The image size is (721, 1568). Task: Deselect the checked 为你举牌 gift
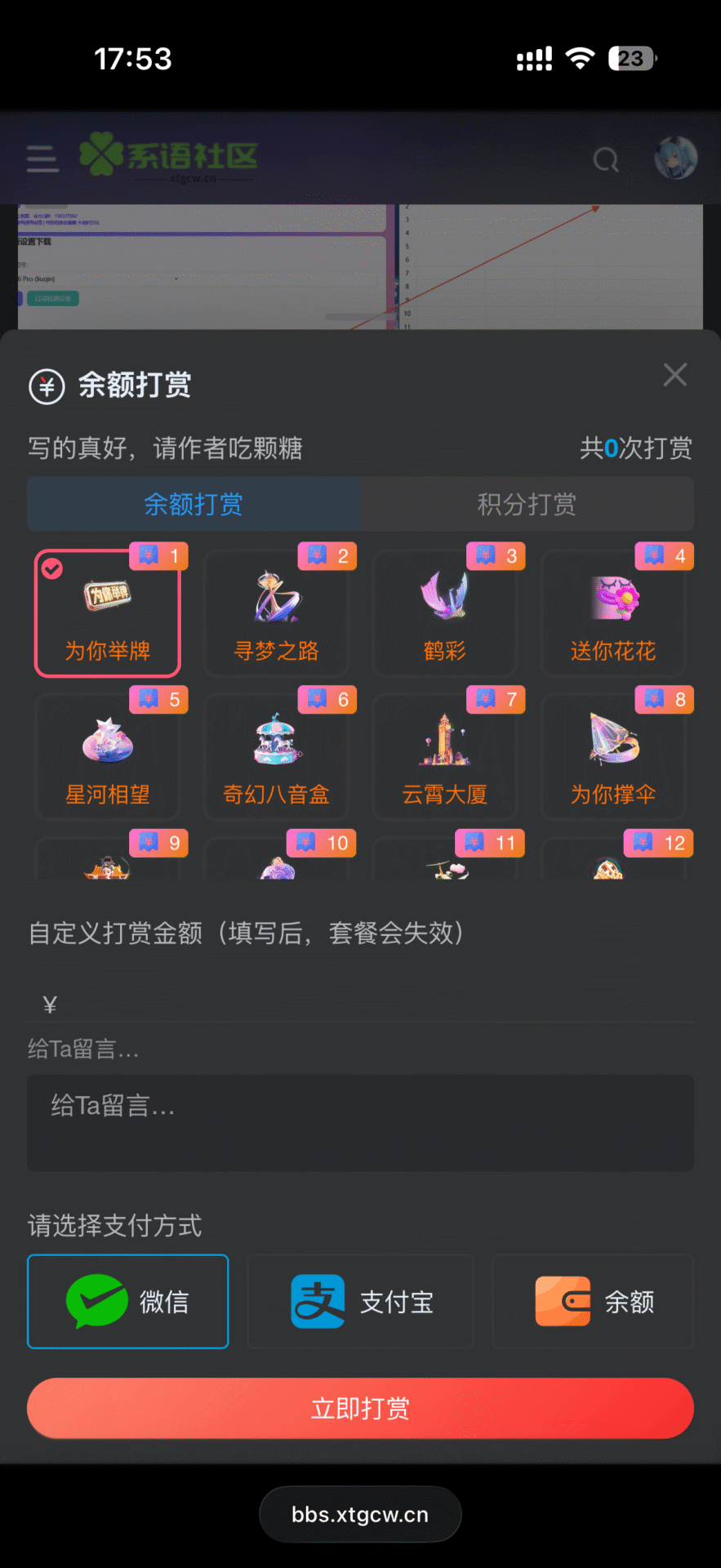(107, 600)
